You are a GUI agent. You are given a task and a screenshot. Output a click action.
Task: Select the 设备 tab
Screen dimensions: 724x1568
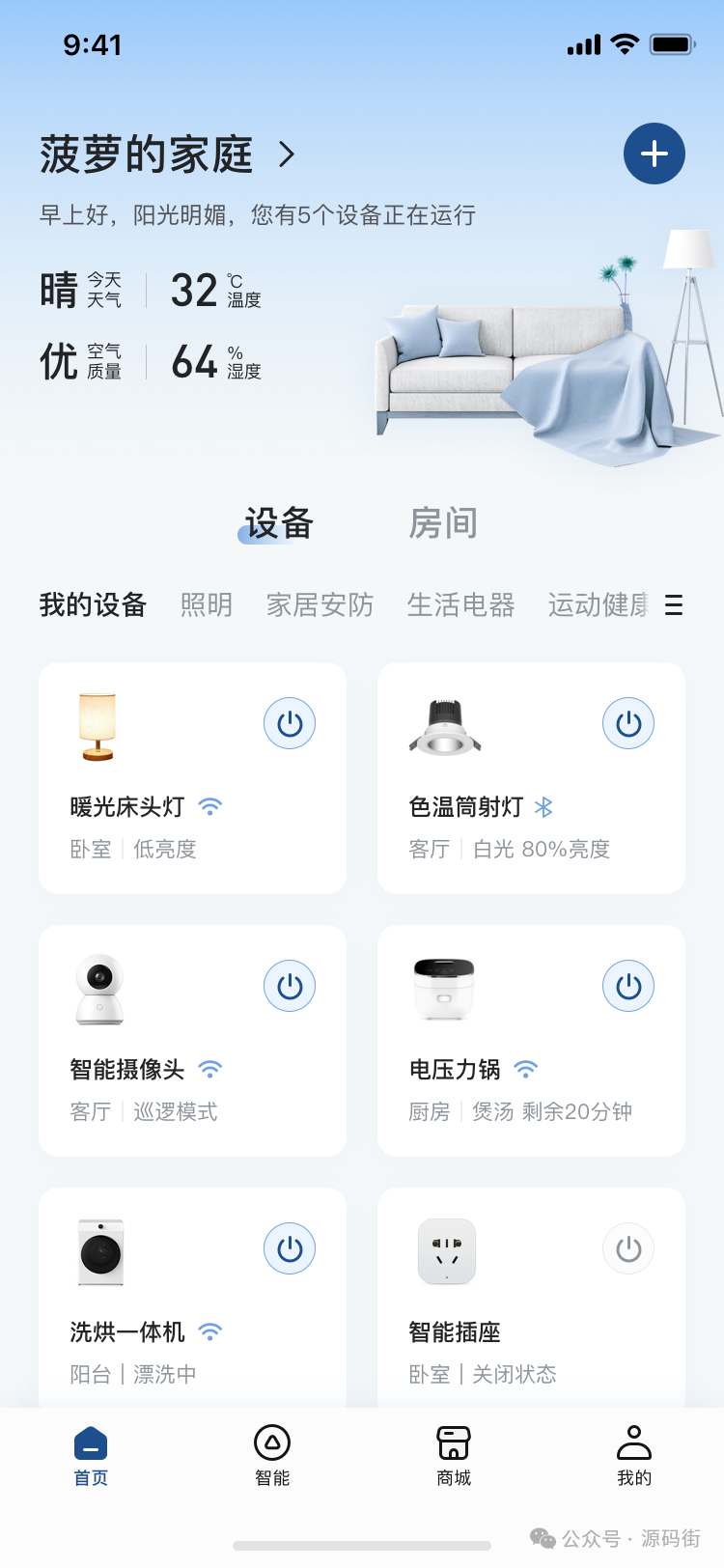coord(278,523)
